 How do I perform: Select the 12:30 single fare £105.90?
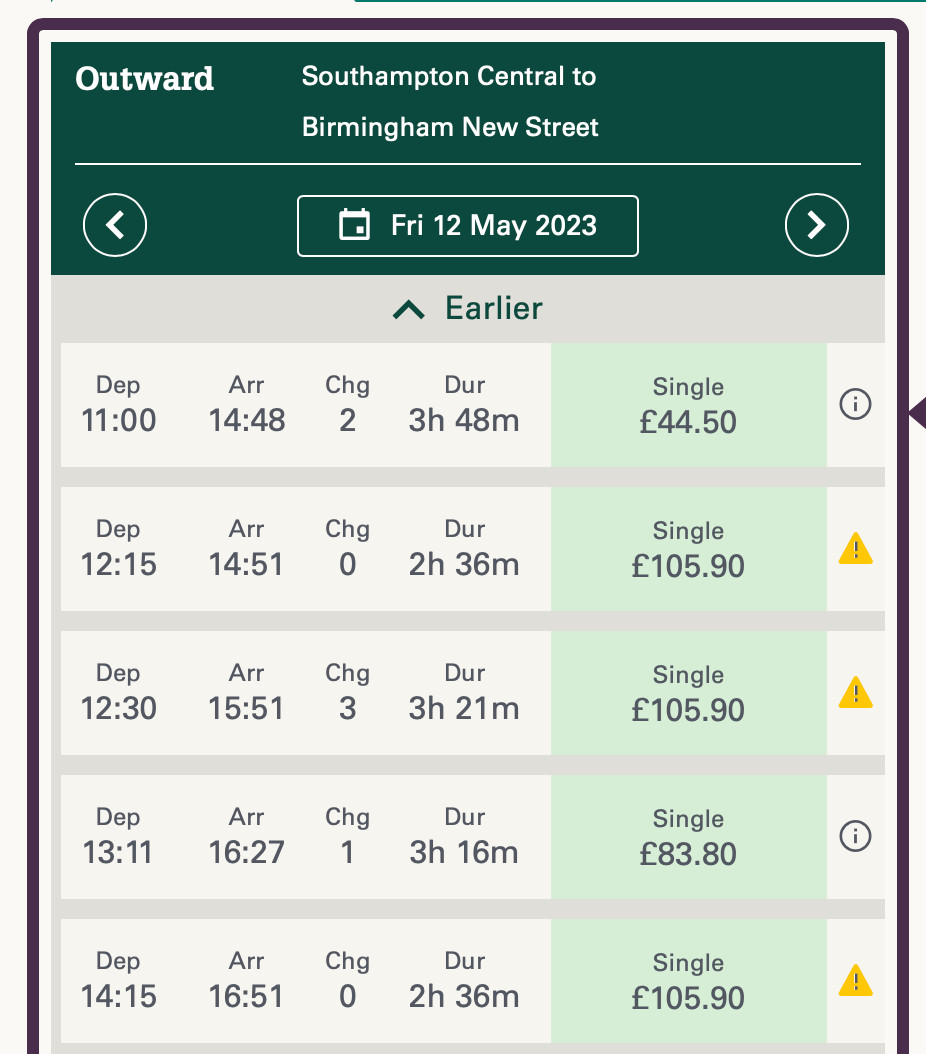coord(688,693)
